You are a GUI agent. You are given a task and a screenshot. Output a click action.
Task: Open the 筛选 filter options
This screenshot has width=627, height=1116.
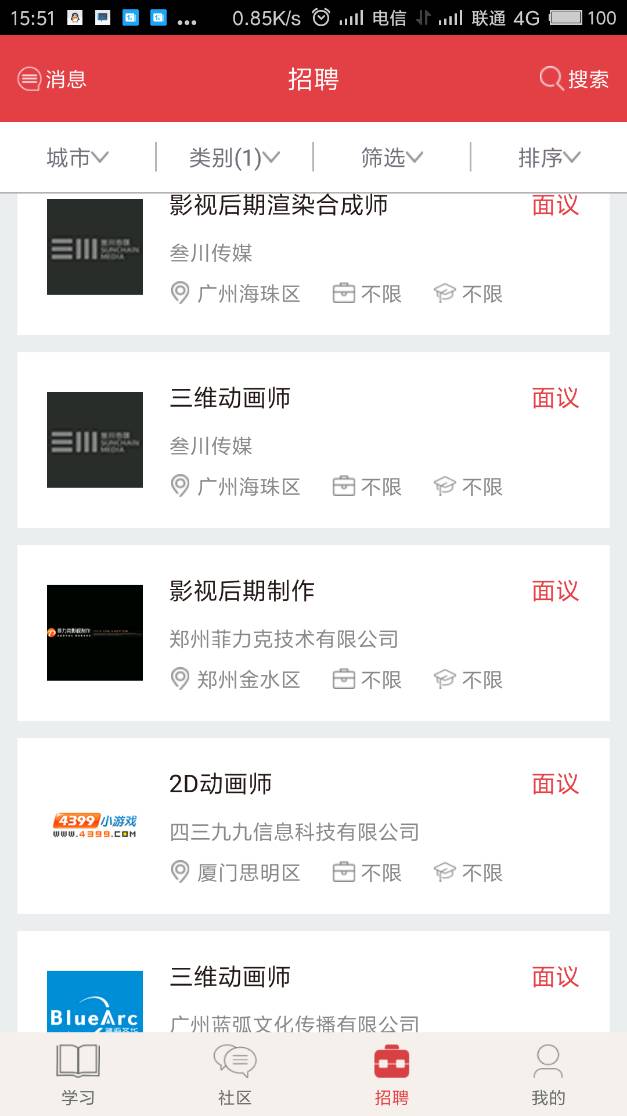(392, 157)
